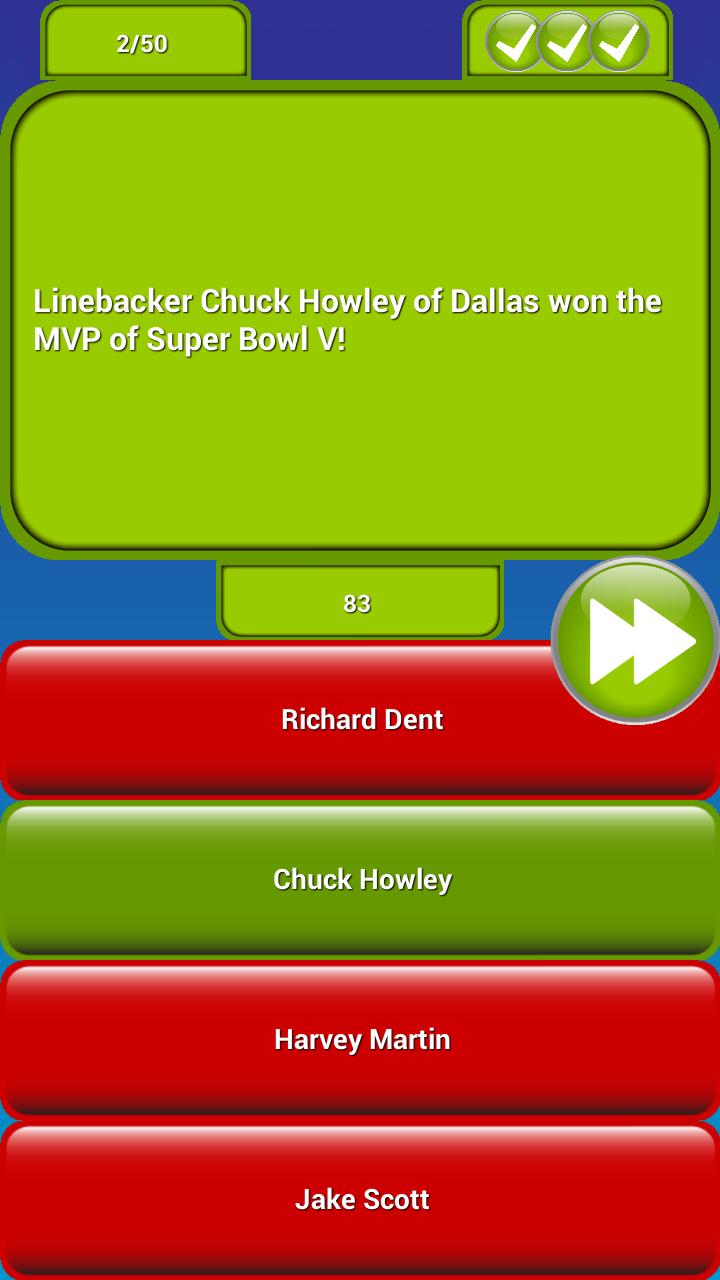Tap the question progress box at top left
Image resolution: width=720 pixels, height=1280 pixels.
pos(145,42)
